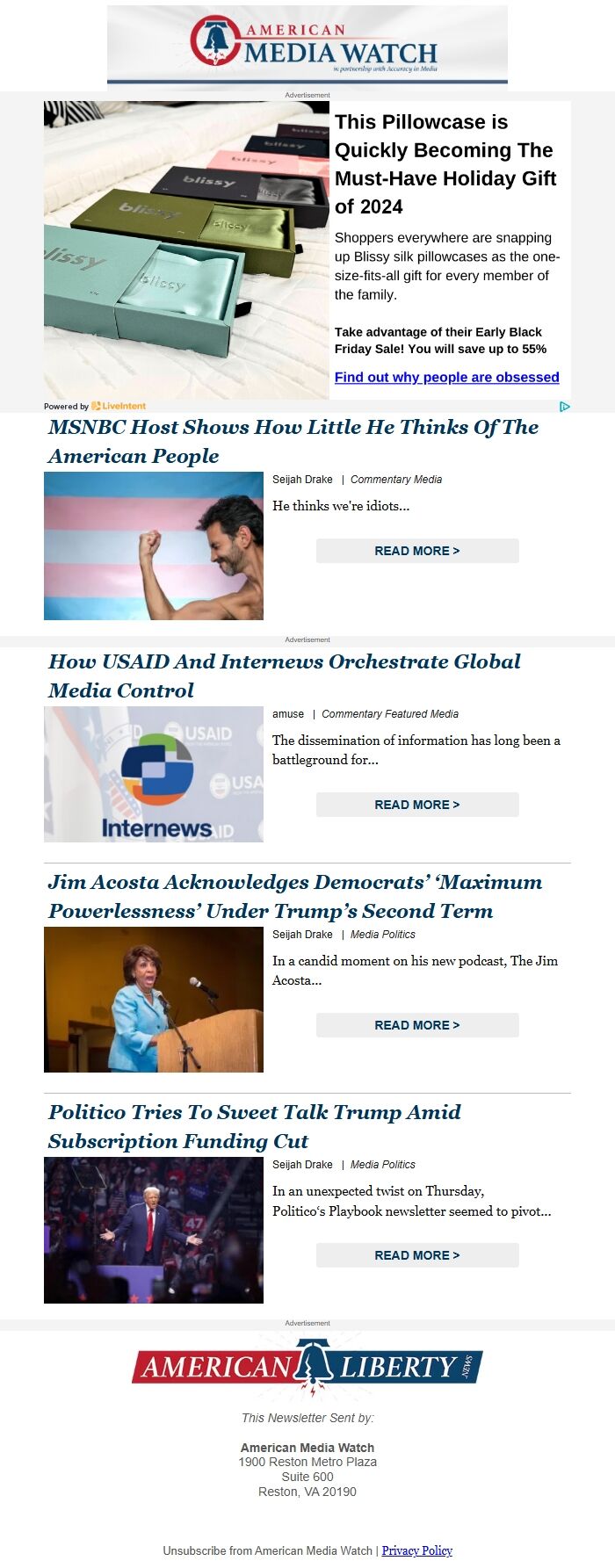Open the AdChoices icon on the Blissy ad
This screenshot has height=1568, width=615.
click(564, 406)
